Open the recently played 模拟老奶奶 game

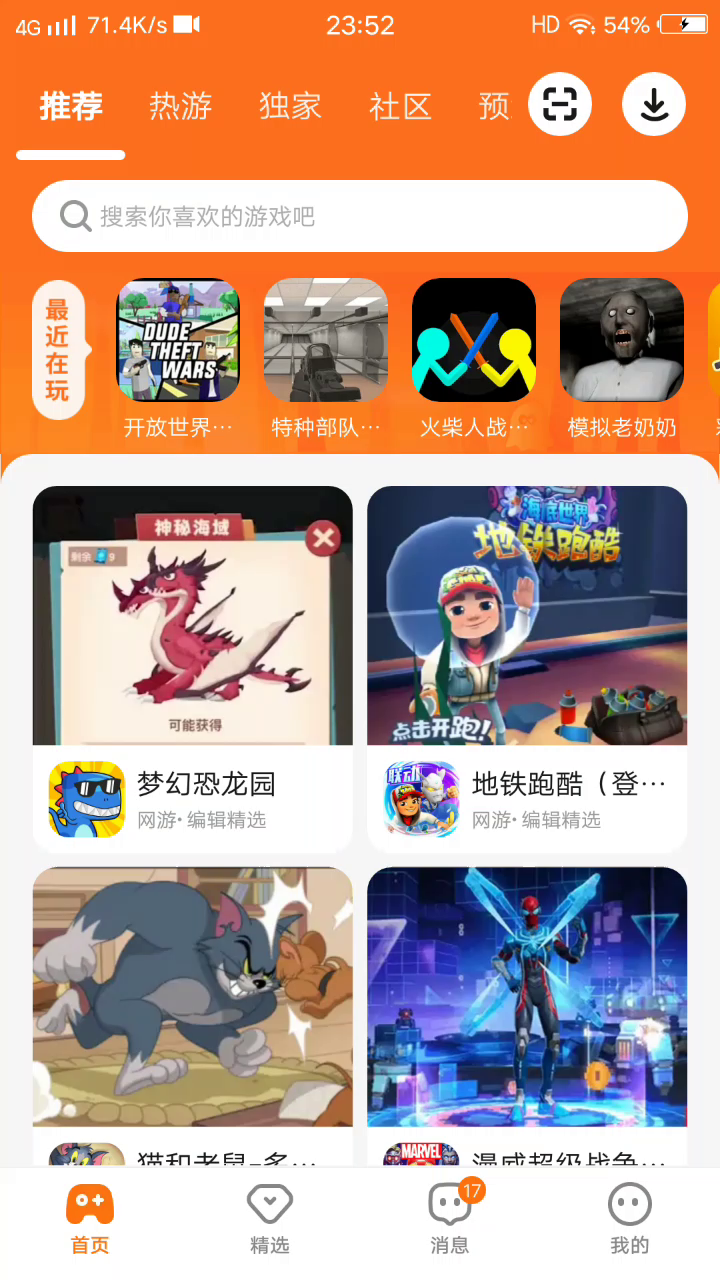coord(622,340)
